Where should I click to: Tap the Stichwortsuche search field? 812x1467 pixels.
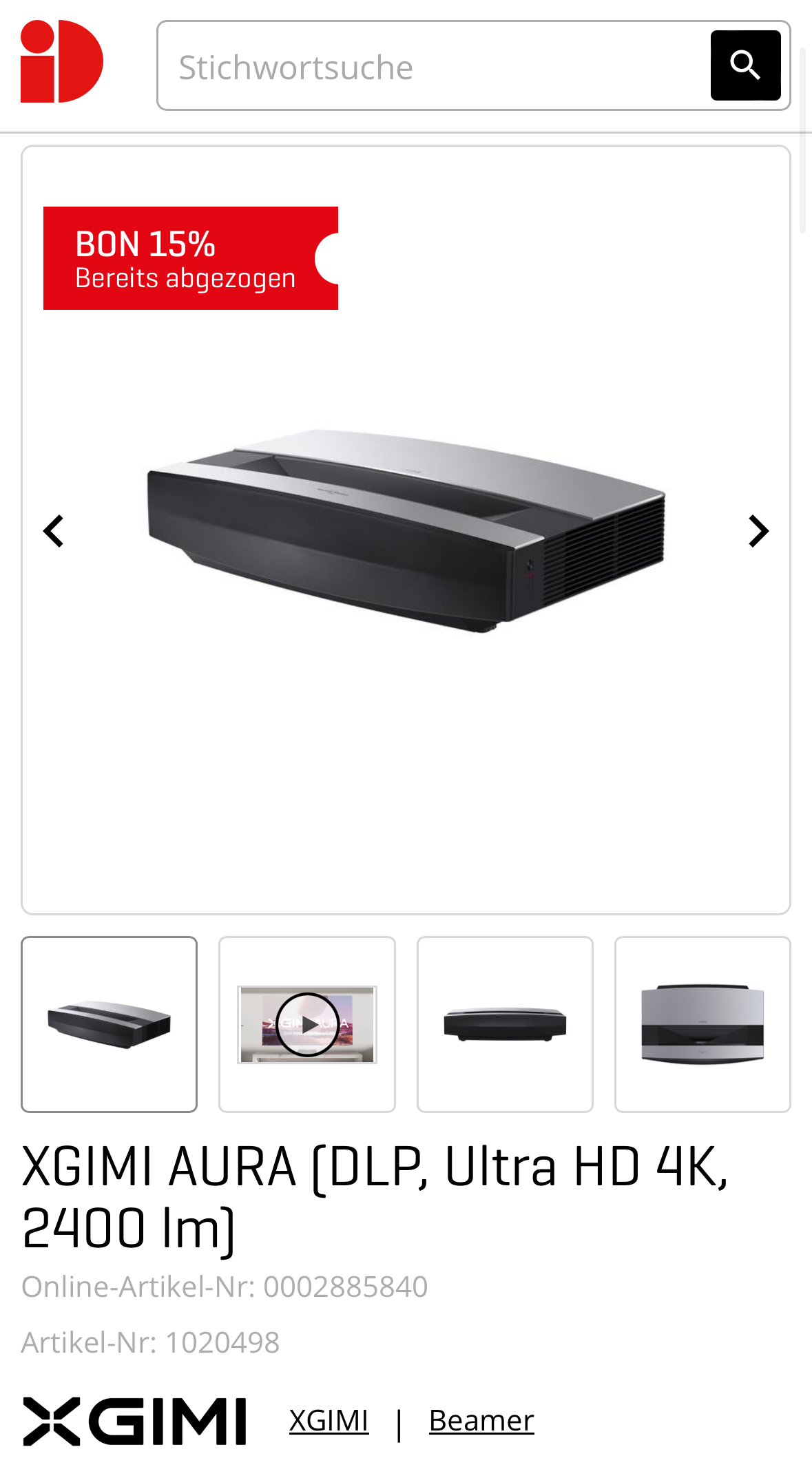pos(434,67)
